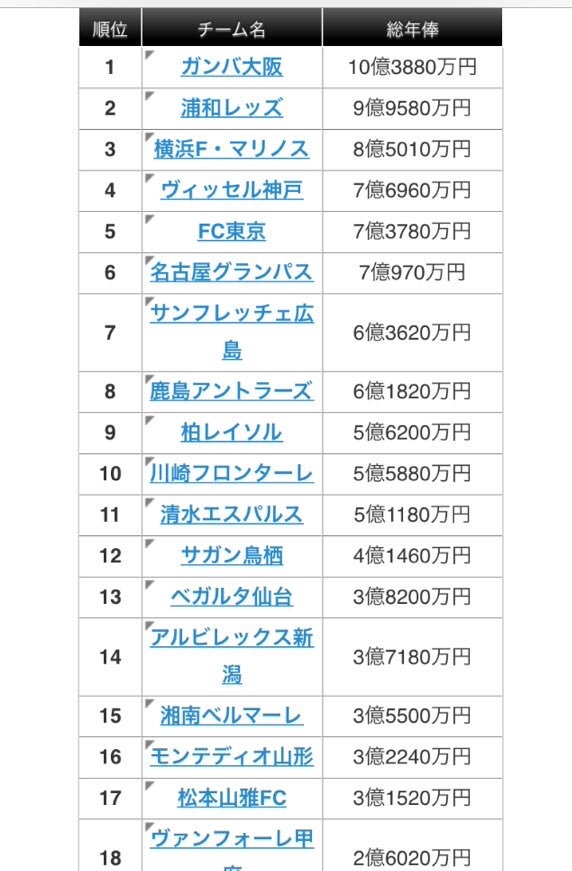Open the 浦和レッズ link
This screenshot has height=871, width=572.
232,108
